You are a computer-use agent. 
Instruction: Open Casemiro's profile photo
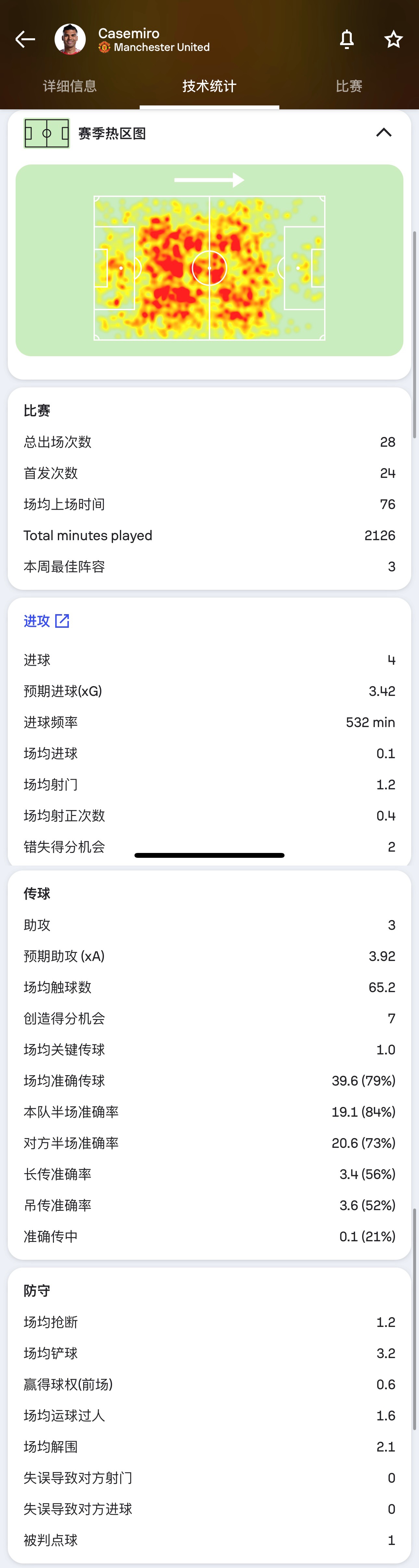[x=70, y=40]
